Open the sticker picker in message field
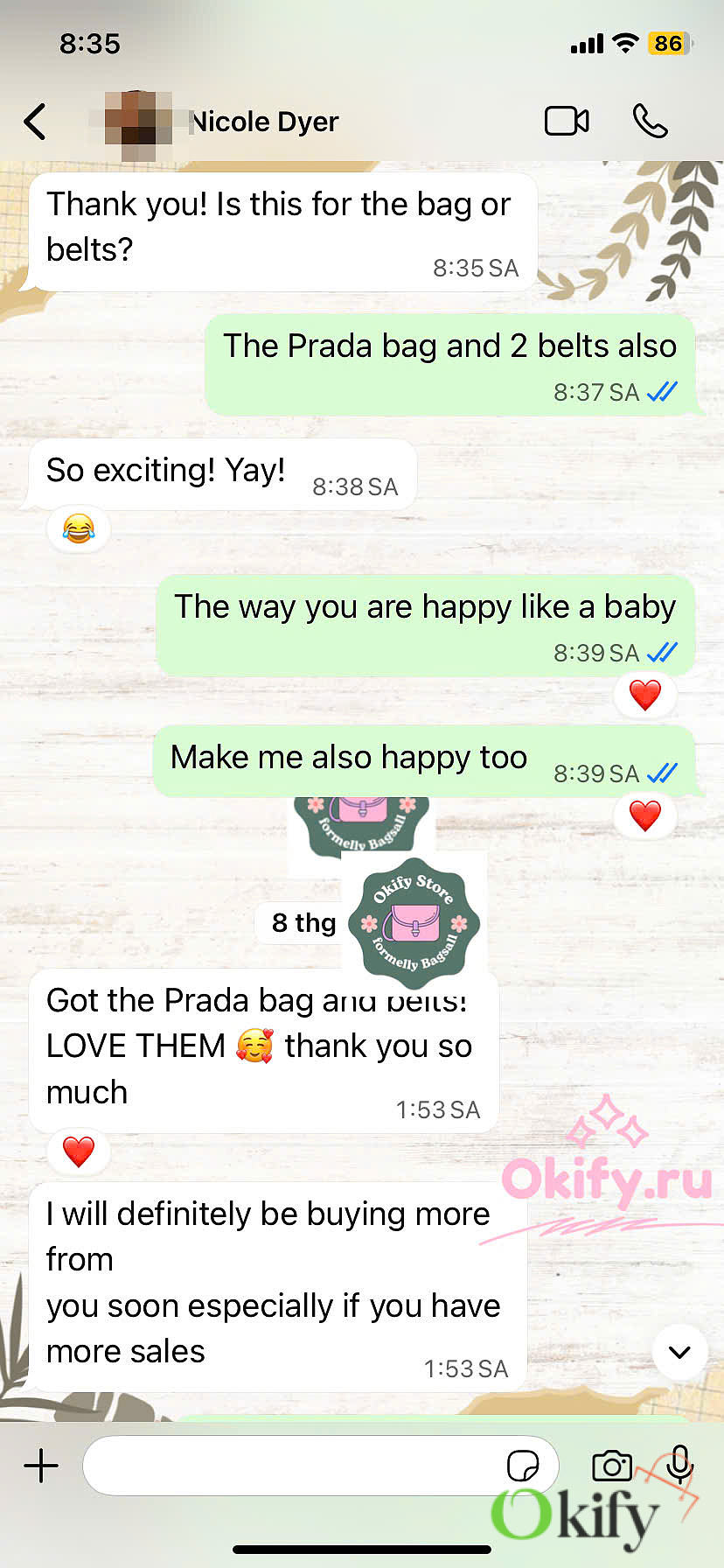Screen dimensions: 724x1568 (522, 1465)
